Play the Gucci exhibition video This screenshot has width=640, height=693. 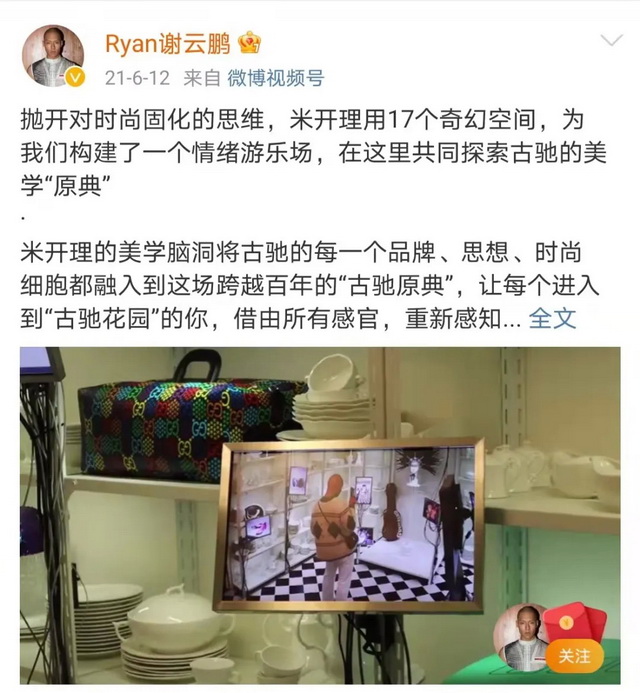[x=320, y=514]
